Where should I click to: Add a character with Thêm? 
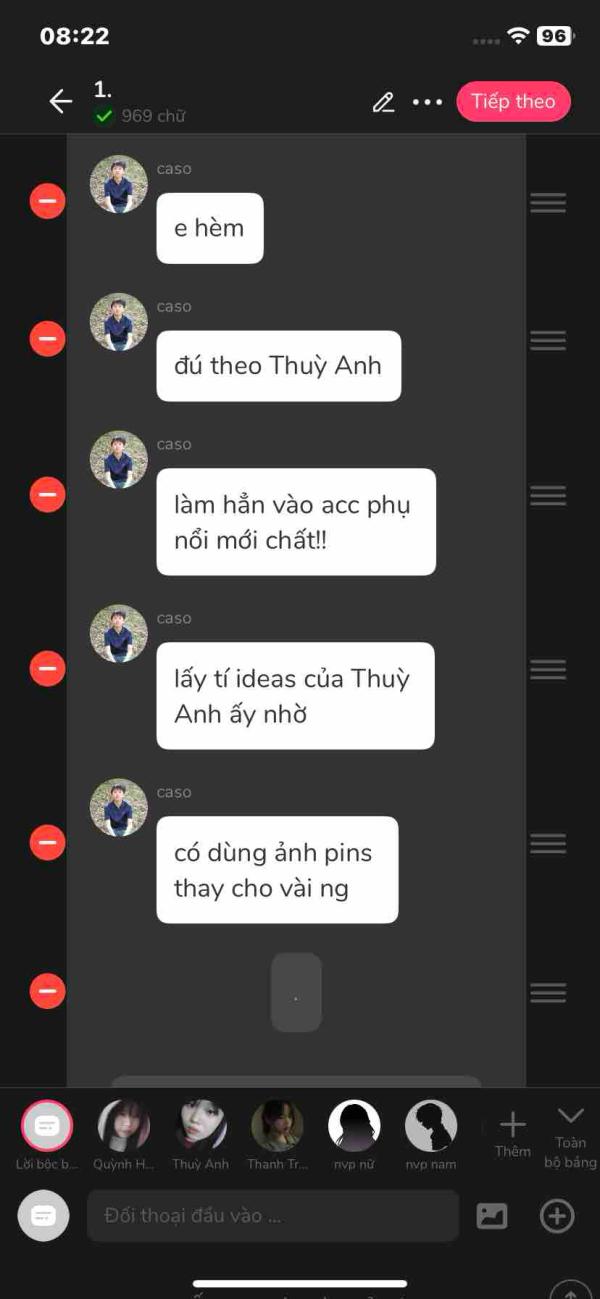[513, 1135]
